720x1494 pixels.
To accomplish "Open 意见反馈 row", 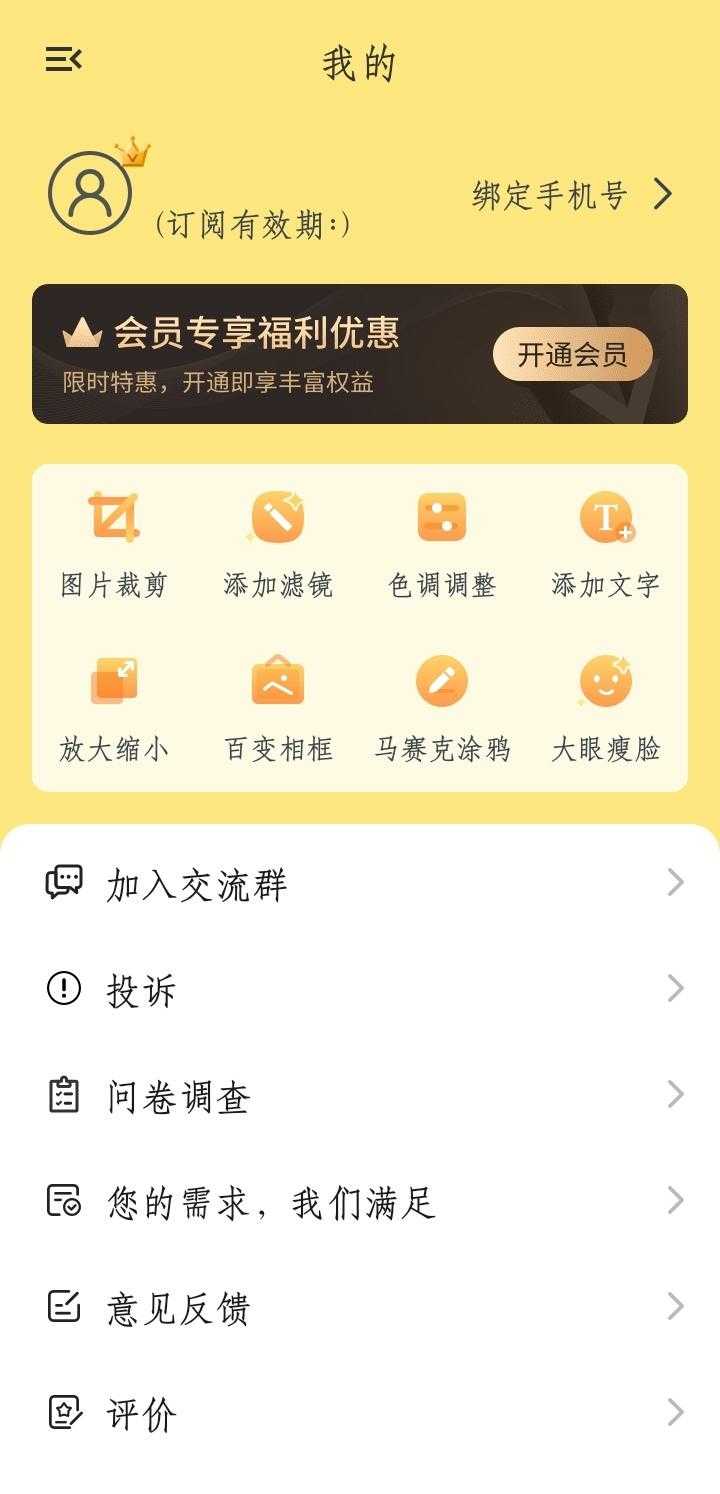I will [x=360, y=1307].
